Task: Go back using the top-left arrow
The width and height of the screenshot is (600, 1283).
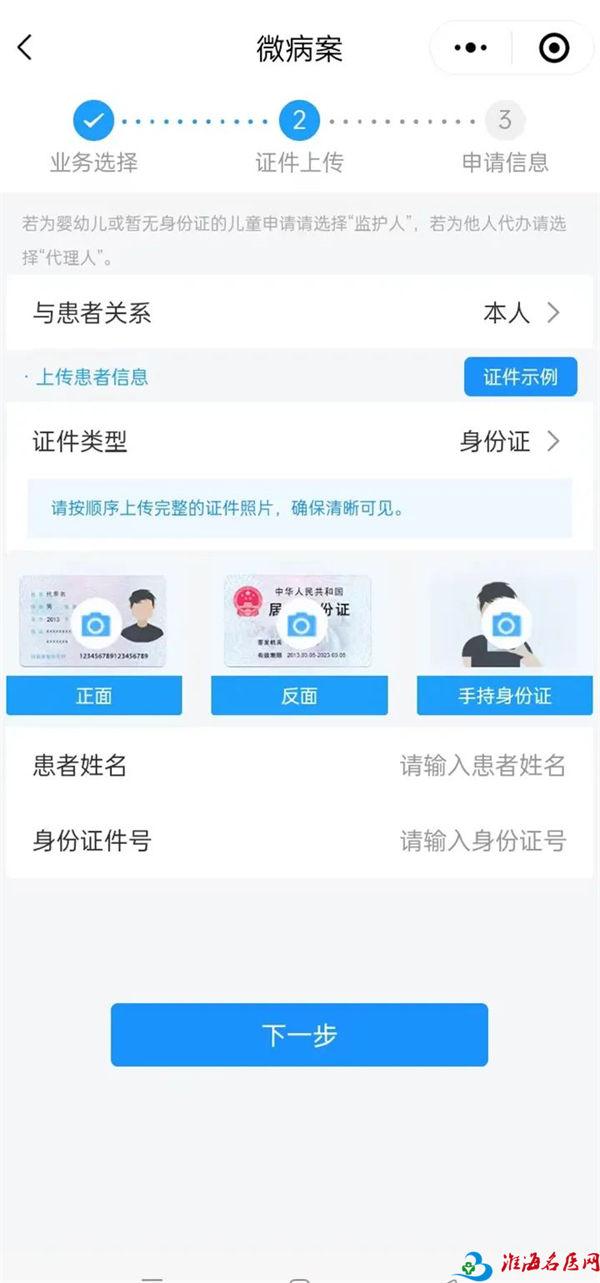Action: tap(25, 47)
